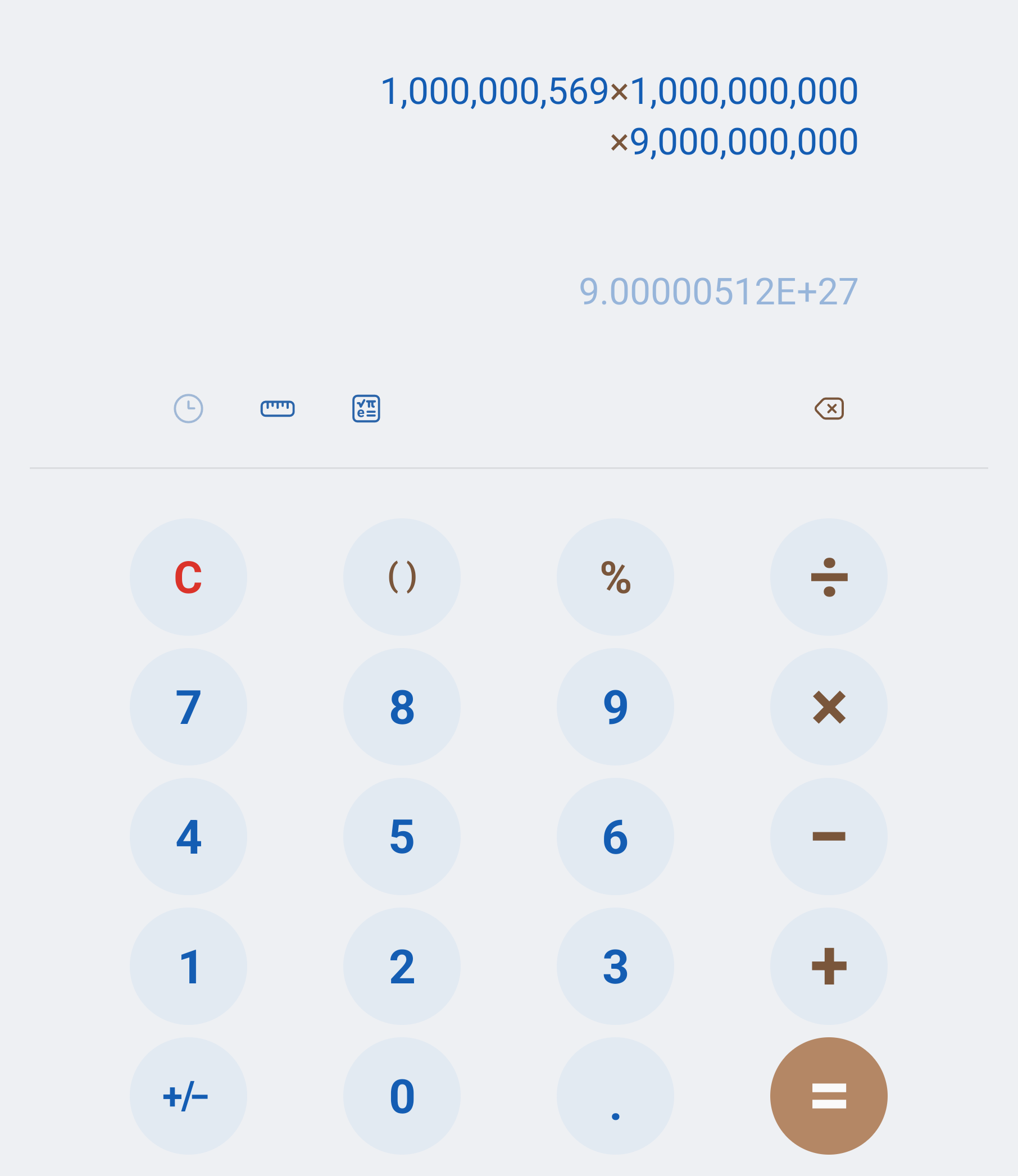Image resolution: width=1018 pixels, height=1176 pixels.
Task: Open the unit converter ruler icon
Action: tap(277, 408)
